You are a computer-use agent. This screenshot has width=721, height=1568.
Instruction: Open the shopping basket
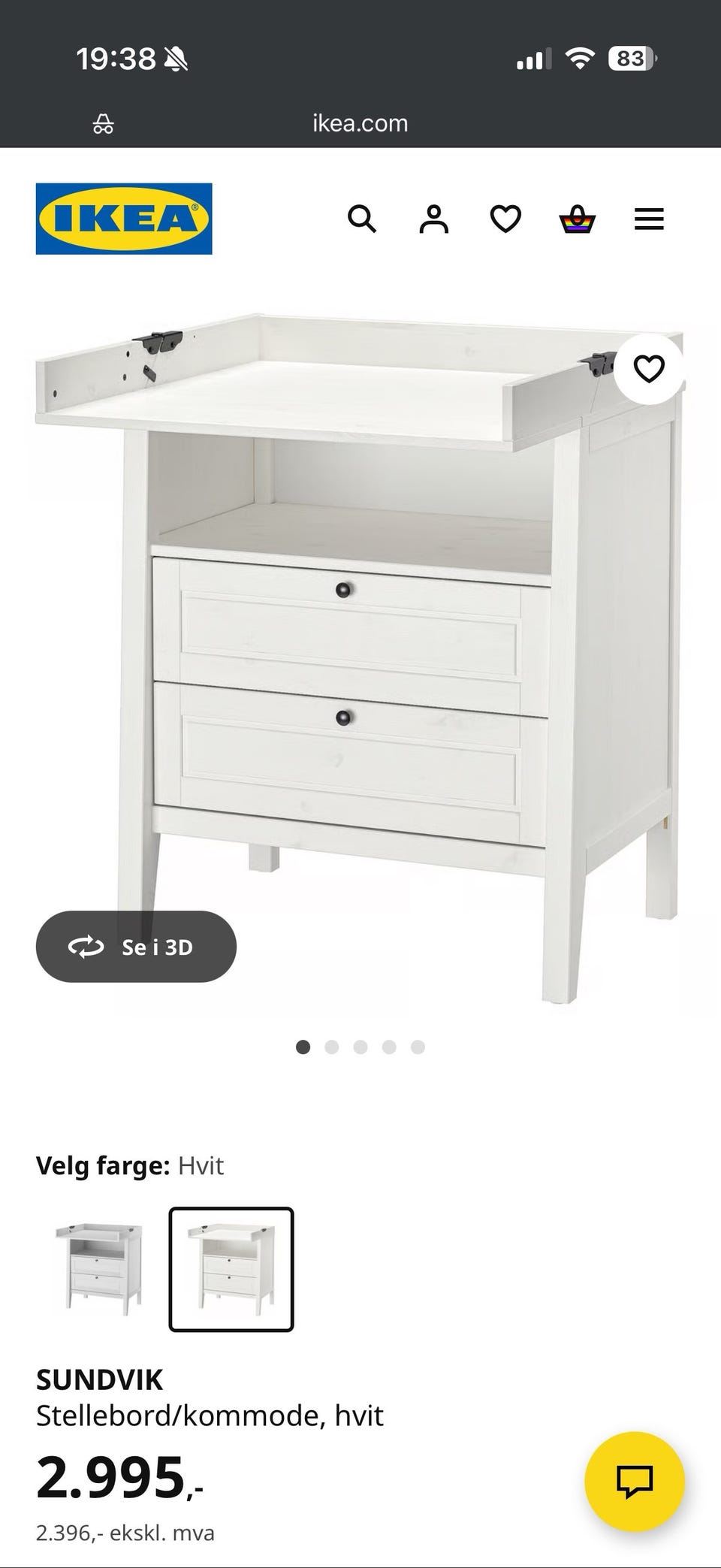tap(578, 220)
